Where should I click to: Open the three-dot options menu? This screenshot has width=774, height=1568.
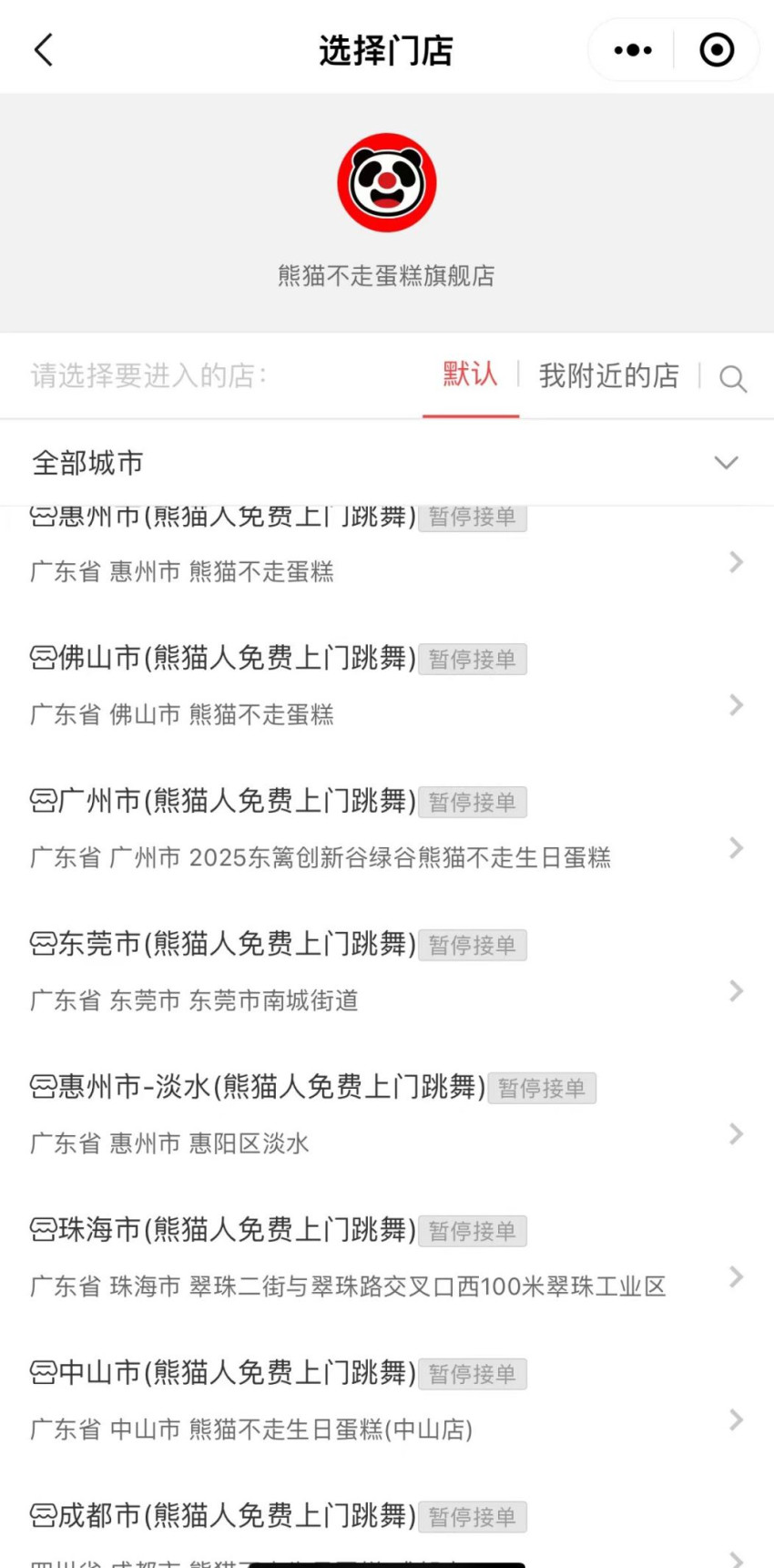(632, 49)
